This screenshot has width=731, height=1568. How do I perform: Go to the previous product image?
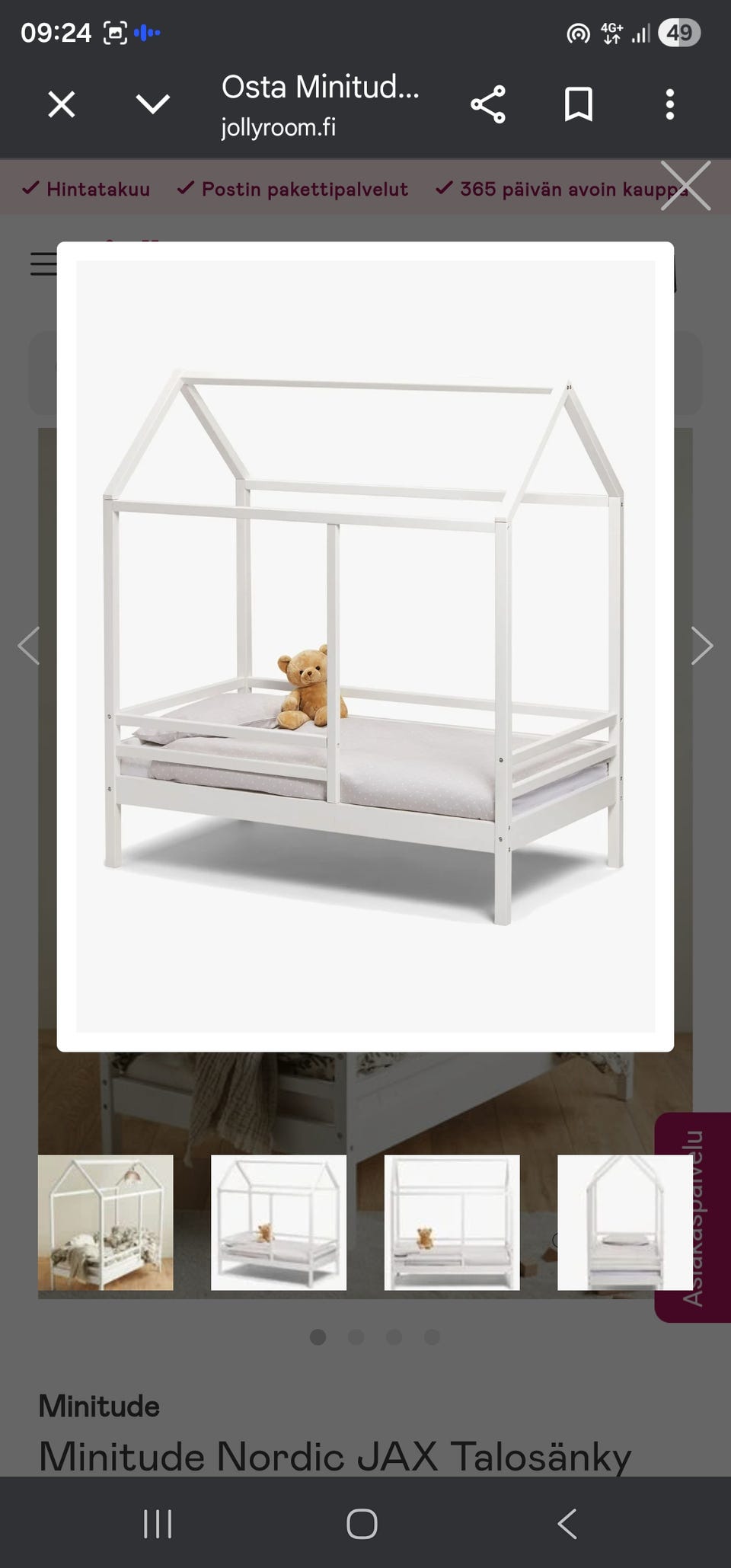(29, 646)
